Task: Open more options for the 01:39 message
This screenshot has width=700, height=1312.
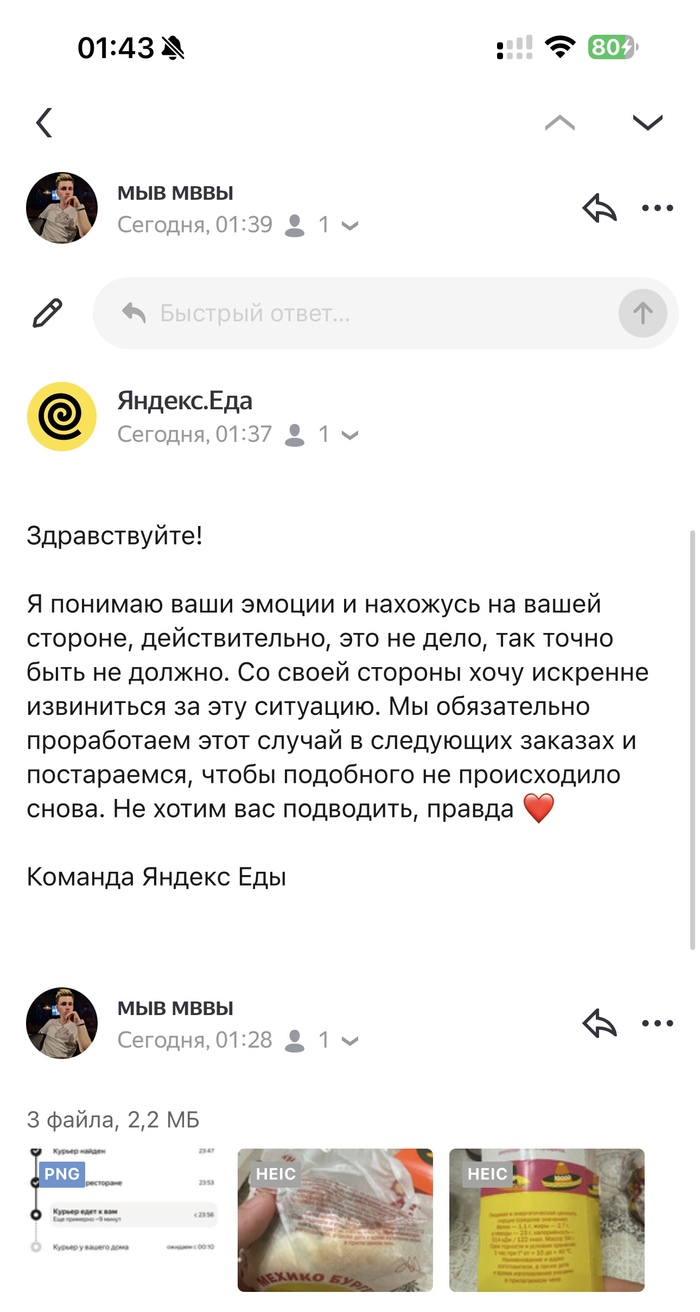Action: pyautogui.click(x=657, y=208)
